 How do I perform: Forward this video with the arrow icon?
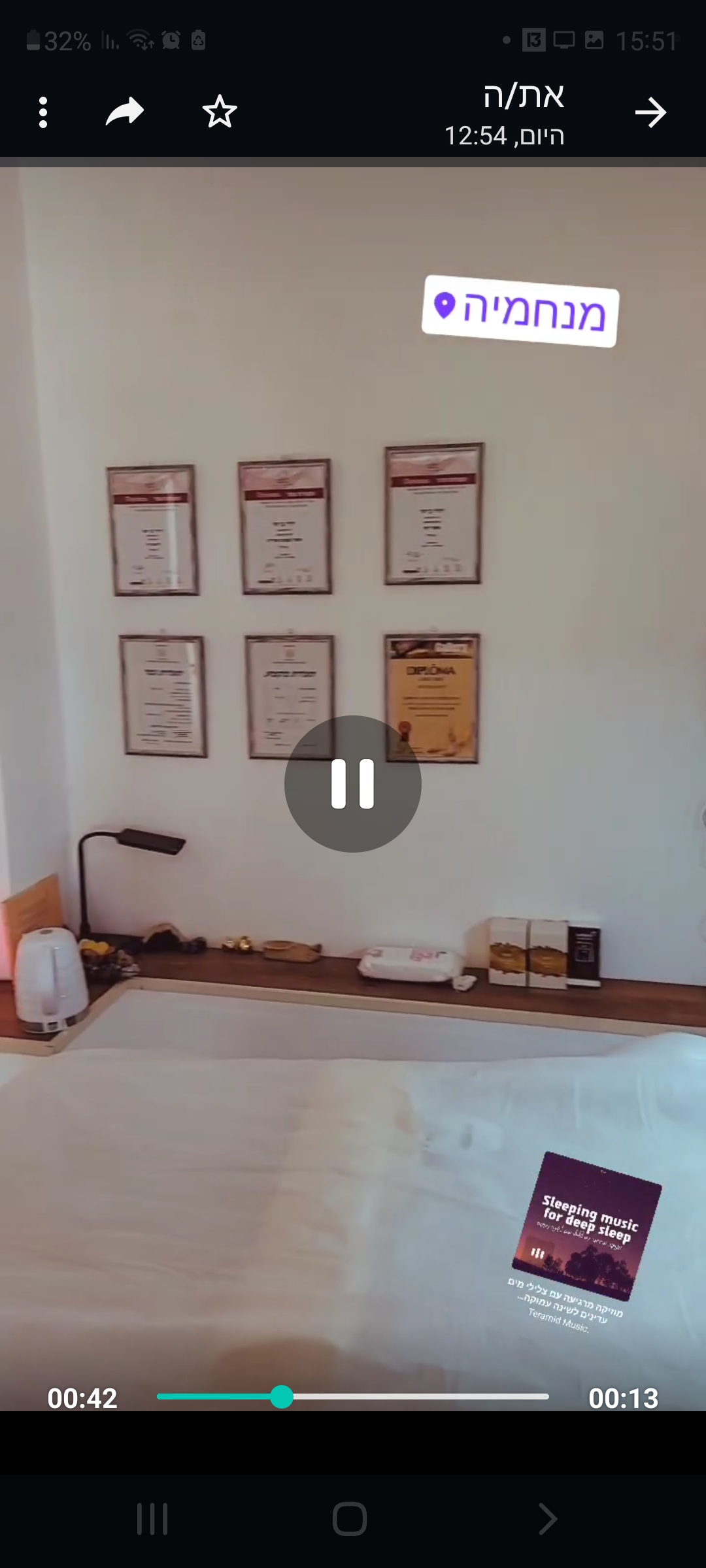pos(125,112)
